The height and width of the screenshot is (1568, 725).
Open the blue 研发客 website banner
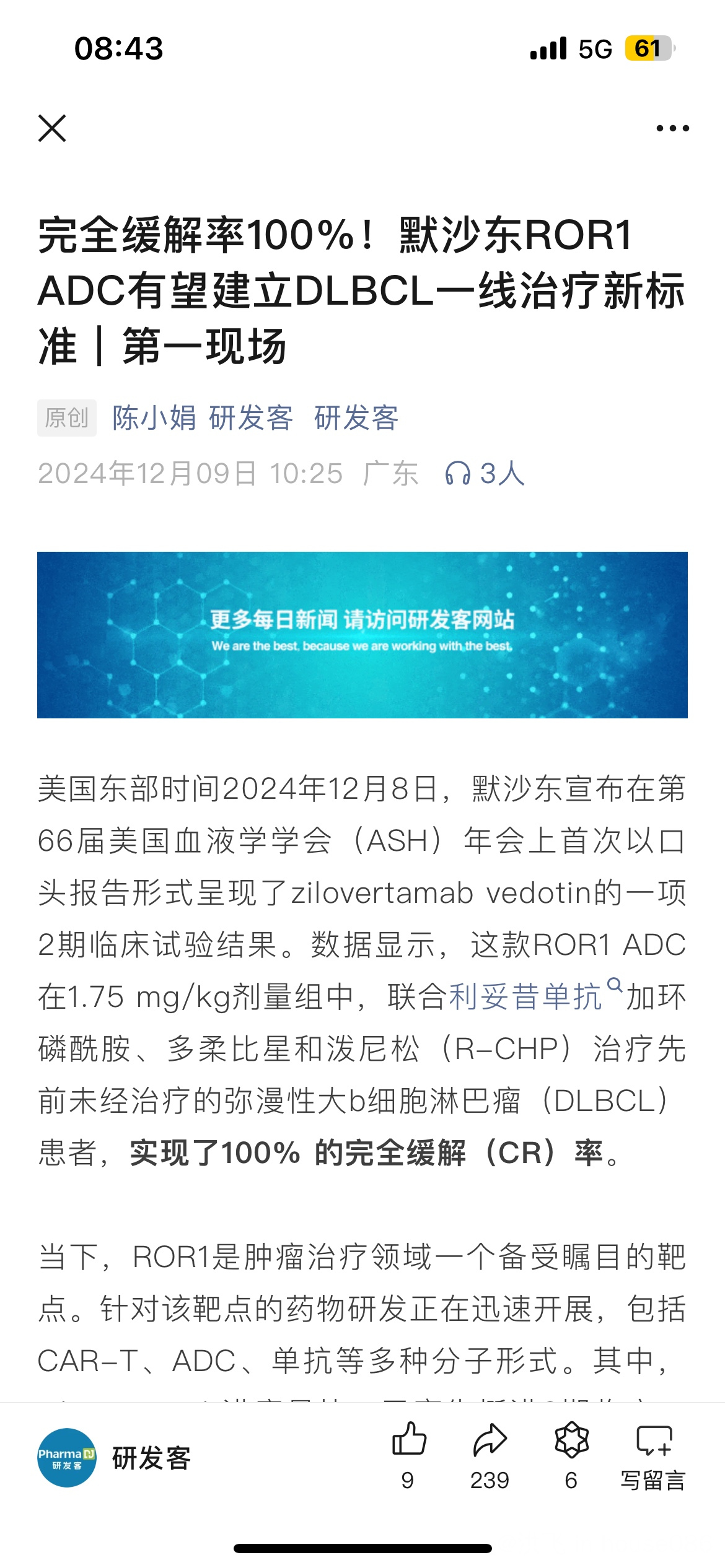point(362,635)
